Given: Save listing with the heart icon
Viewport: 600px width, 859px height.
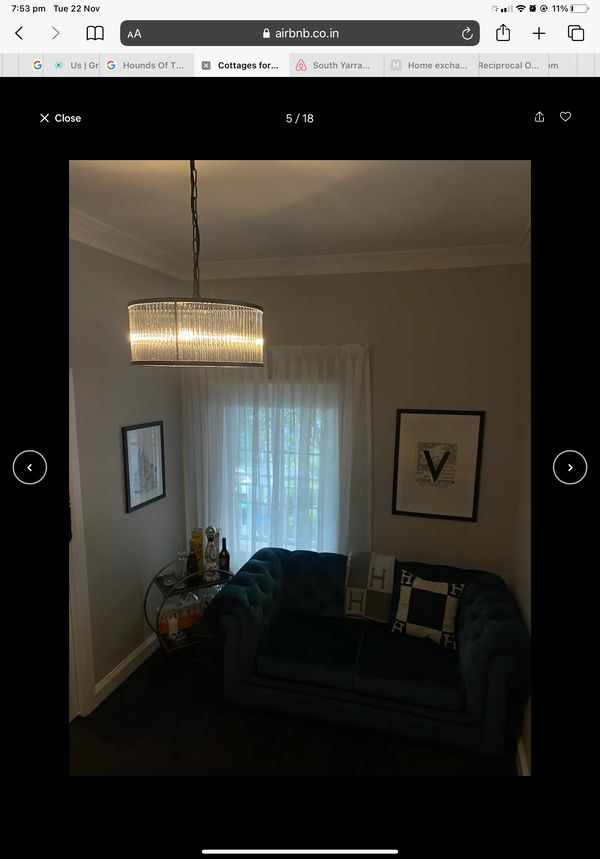Looking at the screenshot, I should pos(565,117).
